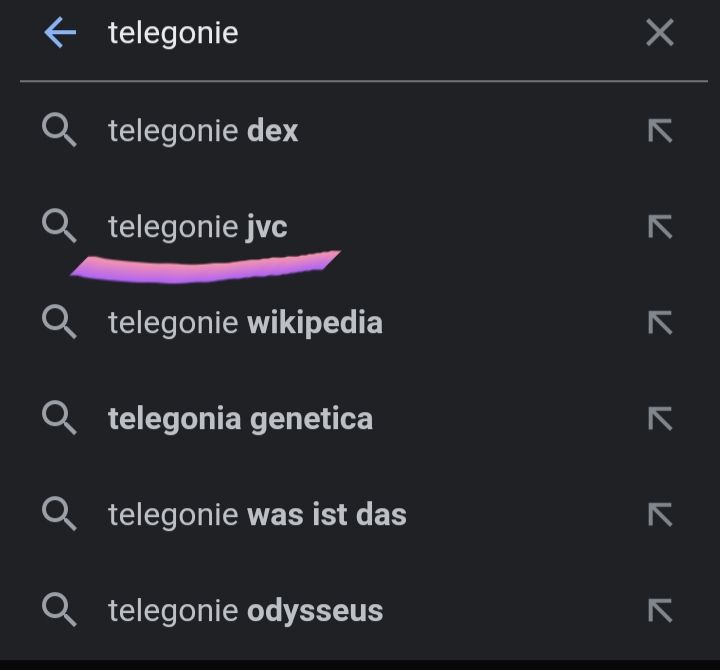This screenshot has height=670, width=720.
Task: Tap the arrow beside telegonie odysseus
Action: pyautogui.click(x=660, y=611)
